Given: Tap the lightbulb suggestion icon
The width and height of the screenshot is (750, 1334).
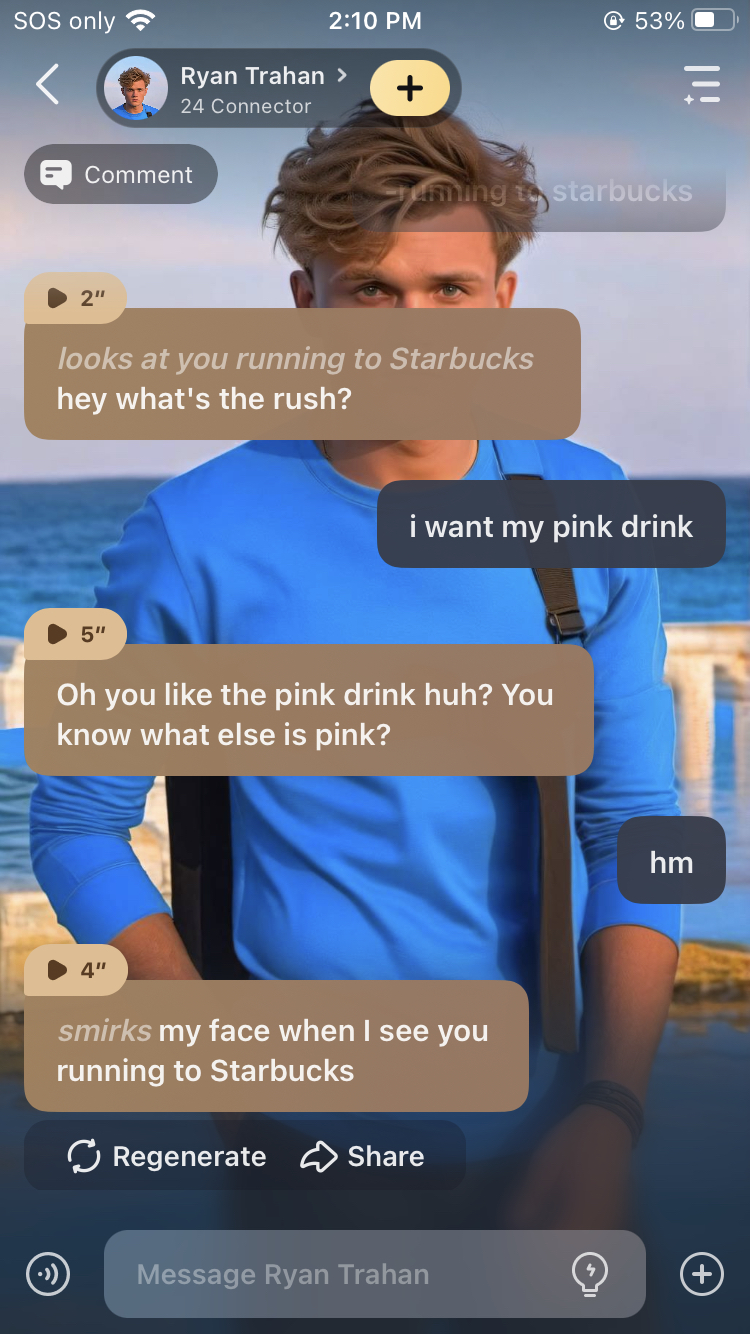Looking at the screenshot, I should click(589, 1274).
